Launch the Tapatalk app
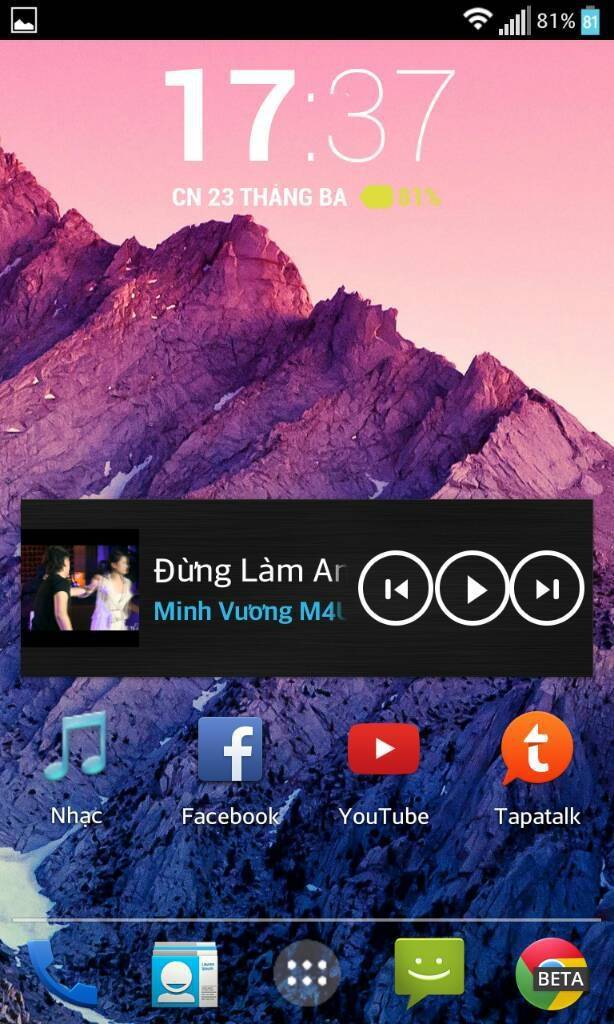Viewport: 614px width, 1024px height. pyautogui.click(x=537, y=750)
